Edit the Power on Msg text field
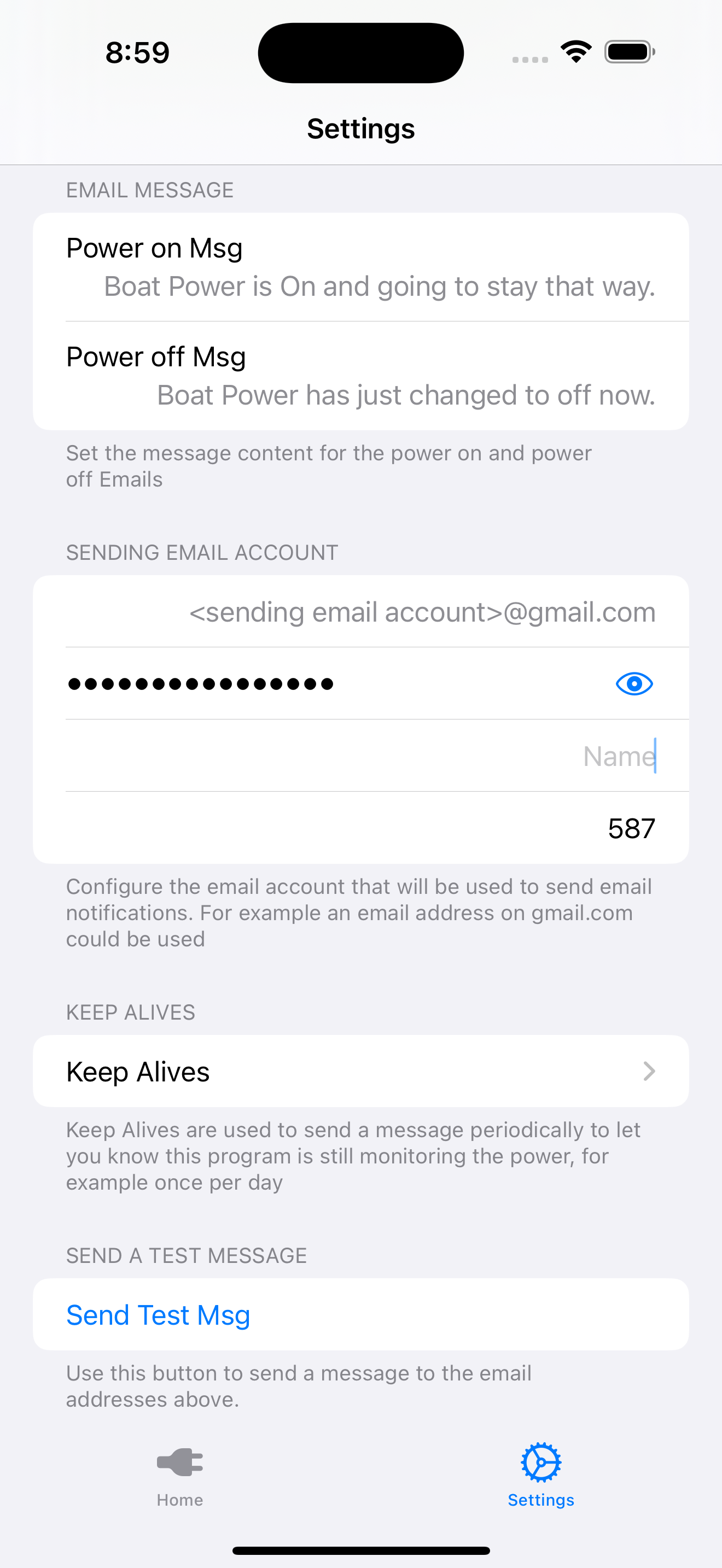Viewport: 722px width, 1568px height. pos(379,286)
